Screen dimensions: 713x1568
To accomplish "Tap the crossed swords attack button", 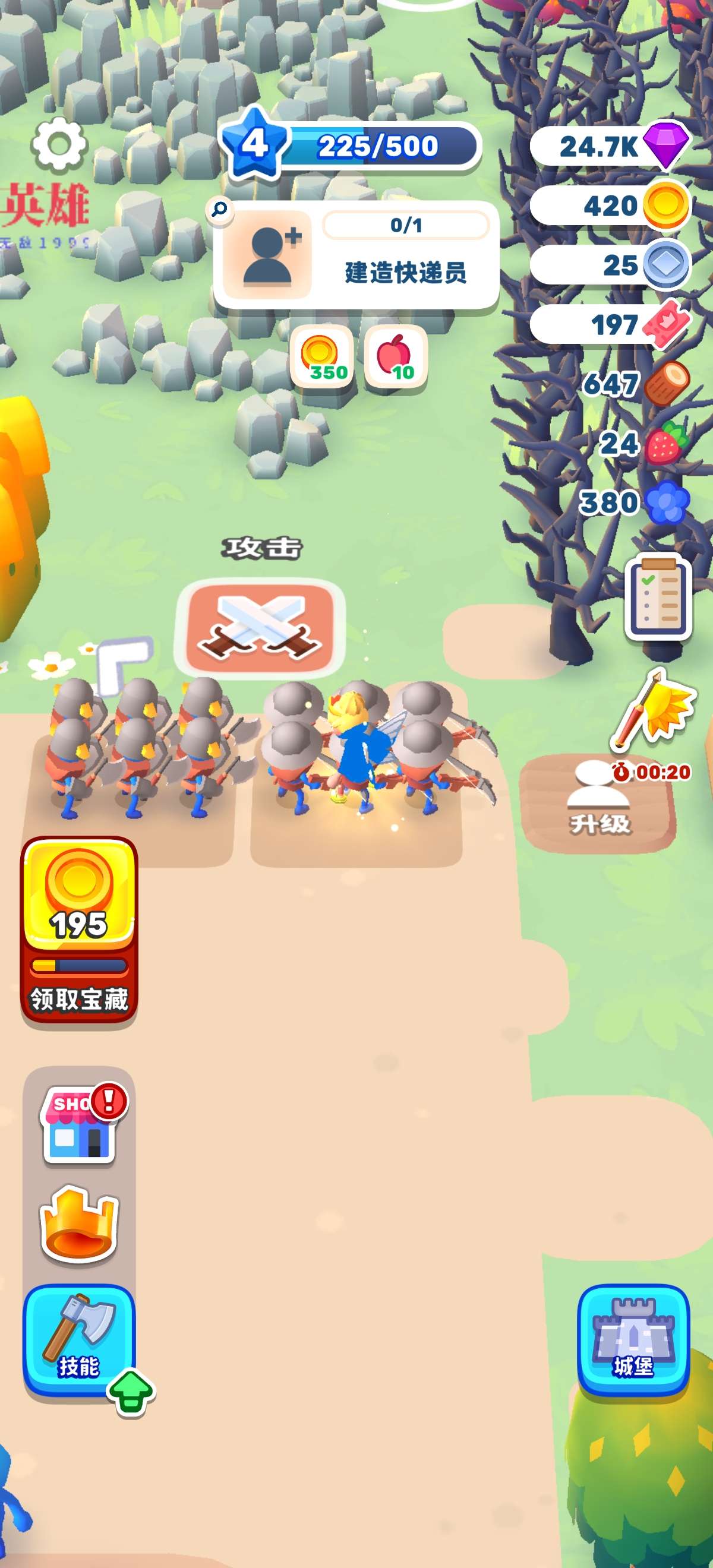I will point(260,627).
